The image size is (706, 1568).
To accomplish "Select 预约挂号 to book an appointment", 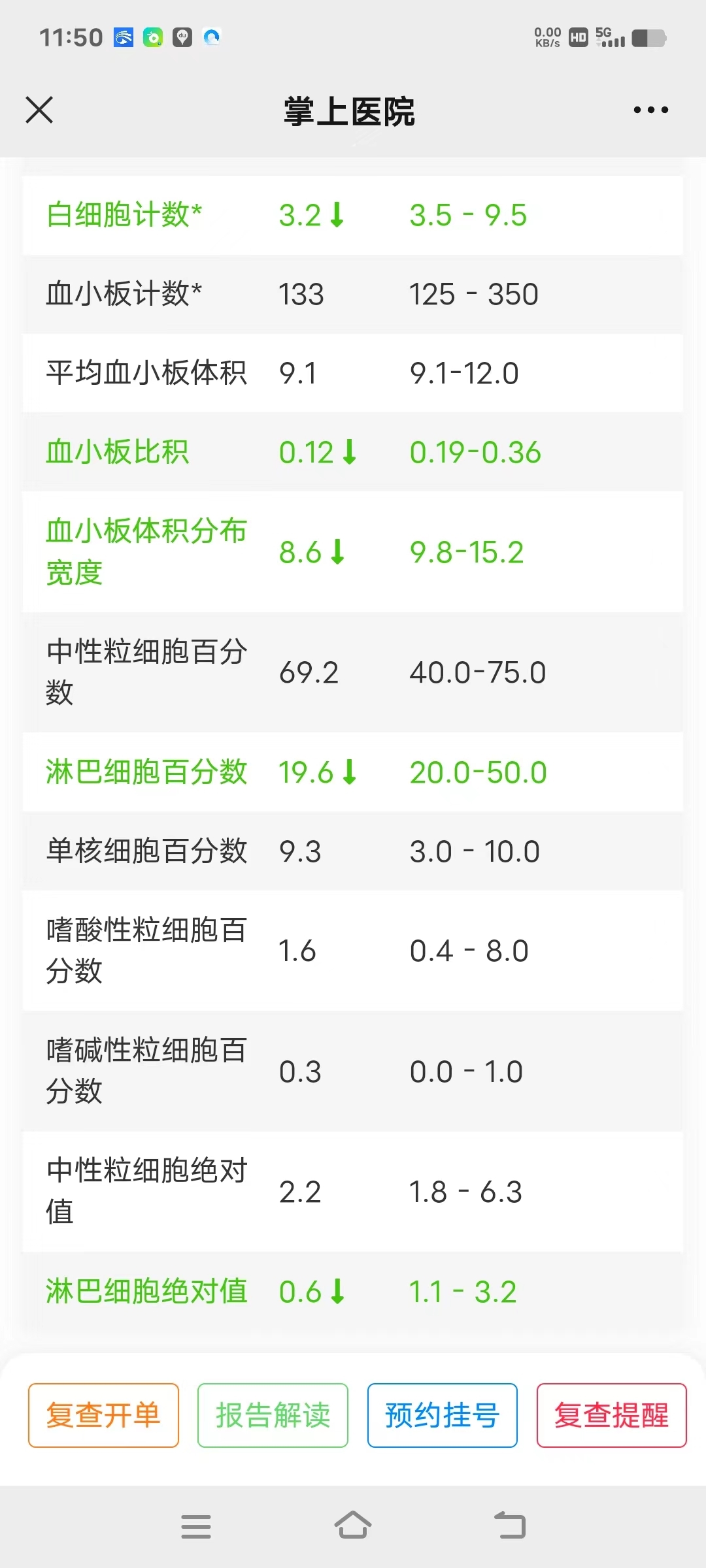I will click(443, 1415).
